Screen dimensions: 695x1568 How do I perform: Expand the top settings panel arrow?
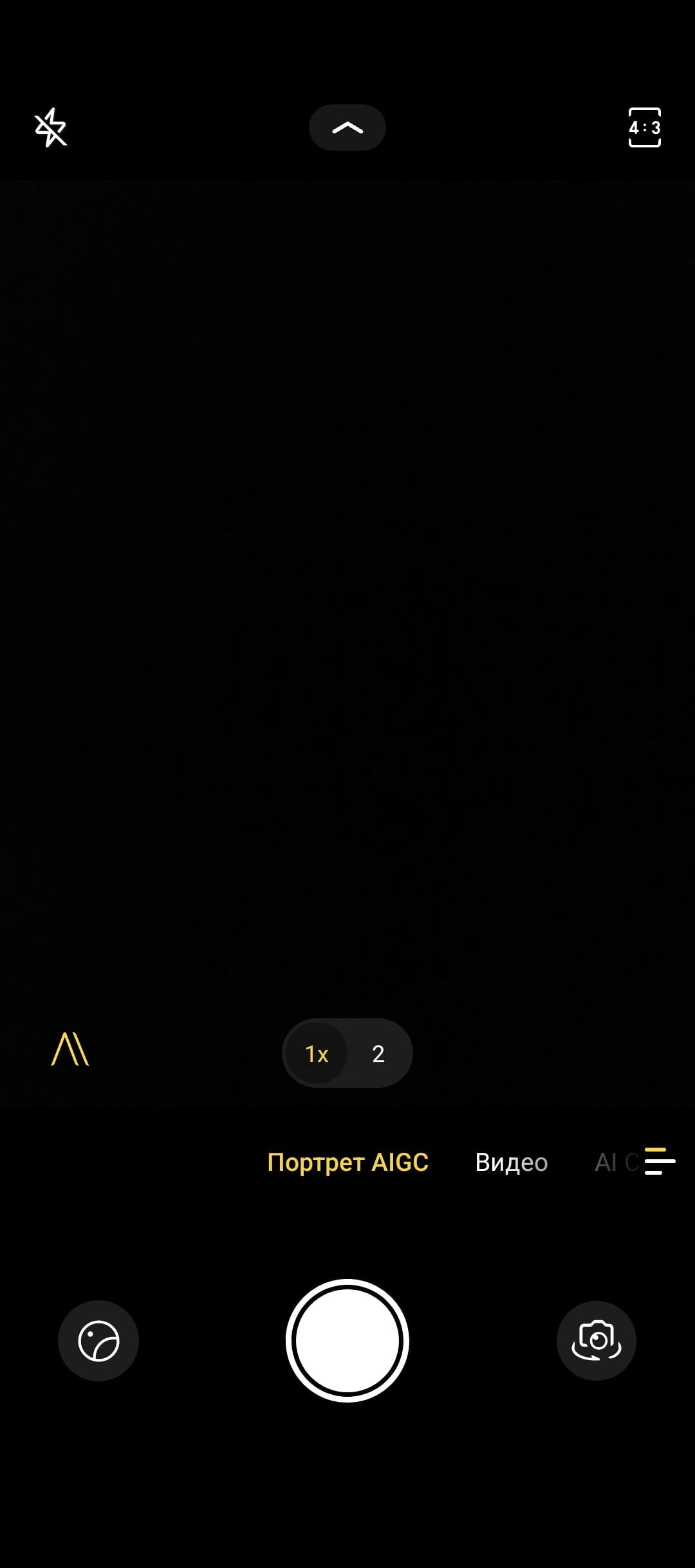click(347, 127)
